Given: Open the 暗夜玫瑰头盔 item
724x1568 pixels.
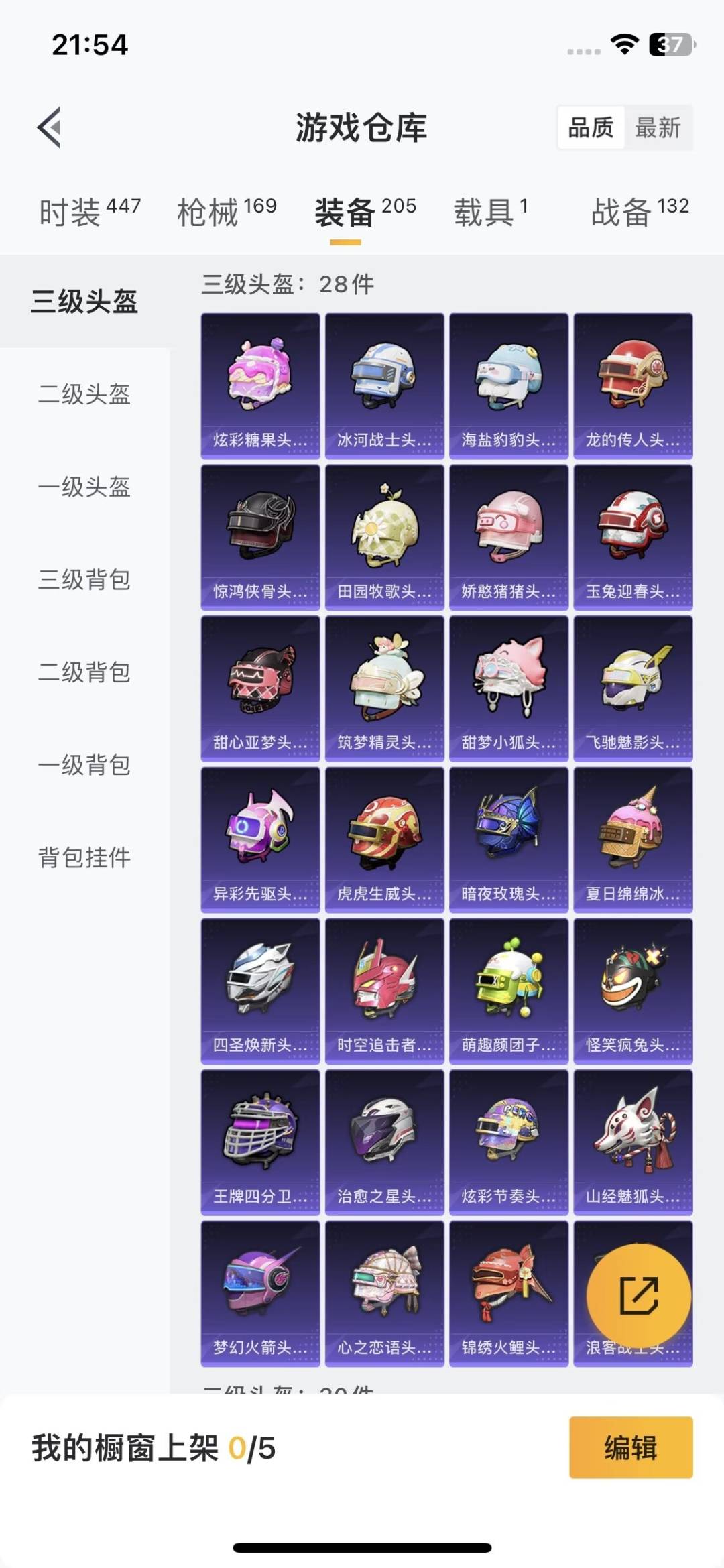Looking at the screenshot, I should pyautogui.click(x=509, y=840).
